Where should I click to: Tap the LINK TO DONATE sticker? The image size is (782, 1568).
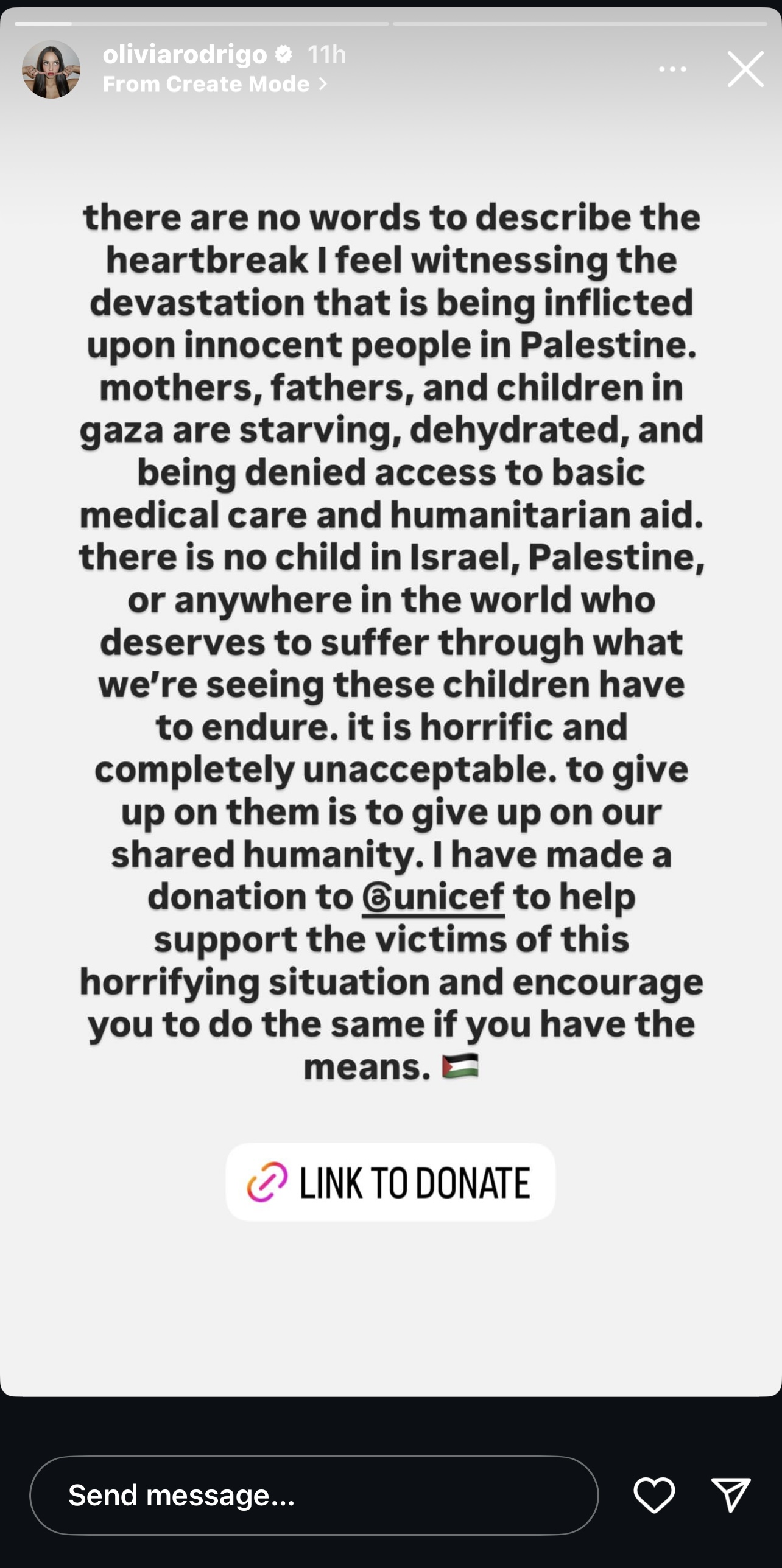[390, 1182]
